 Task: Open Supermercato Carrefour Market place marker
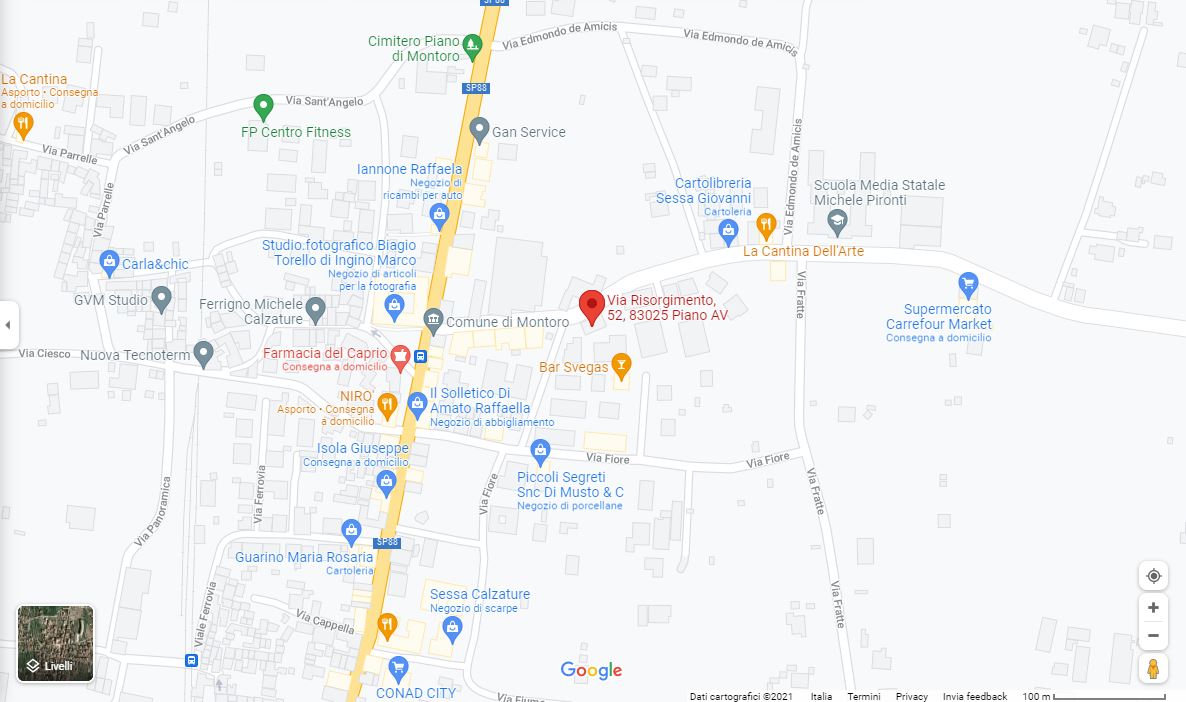pyautogui.click(x=967, y=284)
